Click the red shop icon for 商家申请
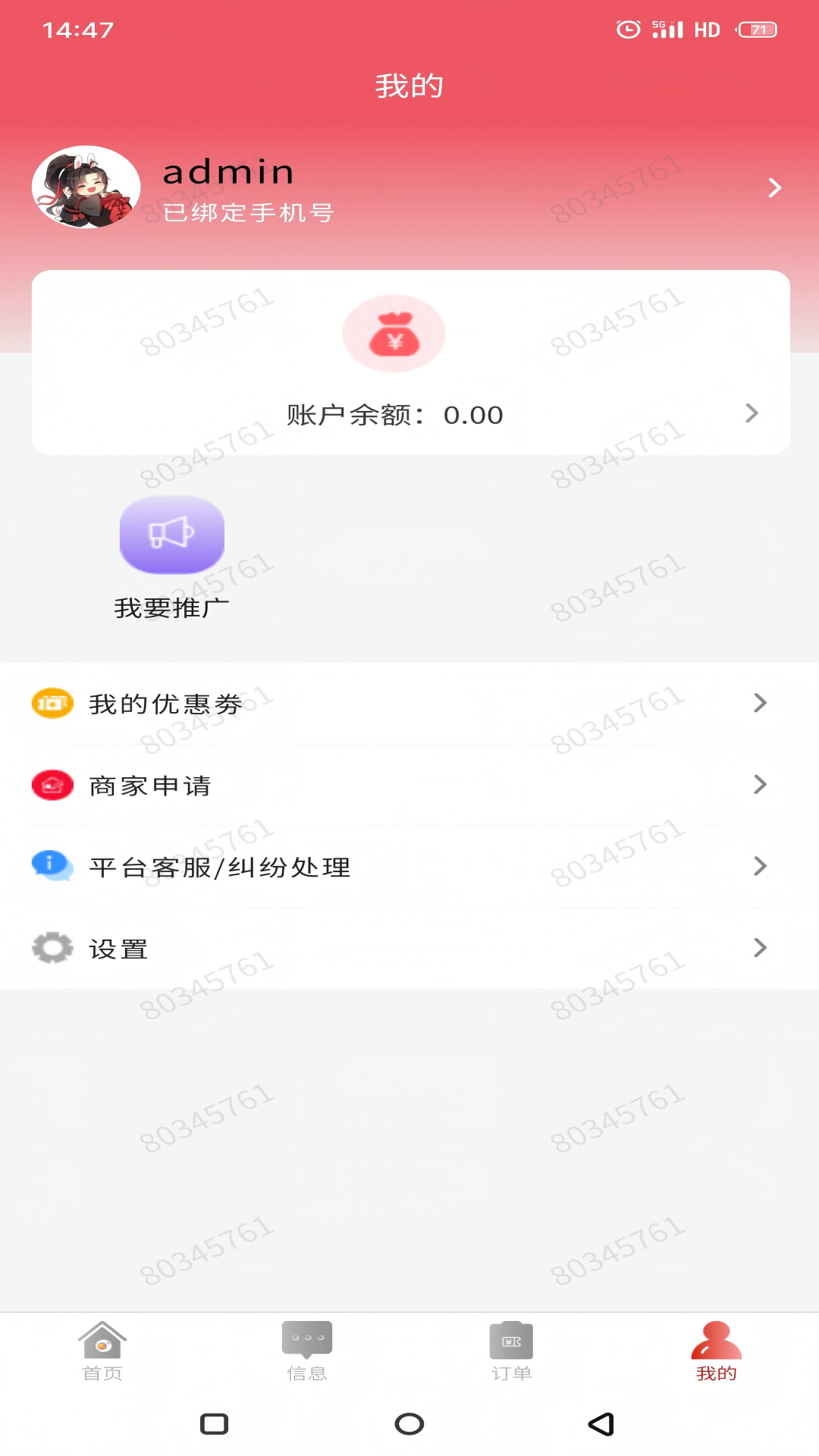Viewport: 819px width, 1456px height. (50, 785)
